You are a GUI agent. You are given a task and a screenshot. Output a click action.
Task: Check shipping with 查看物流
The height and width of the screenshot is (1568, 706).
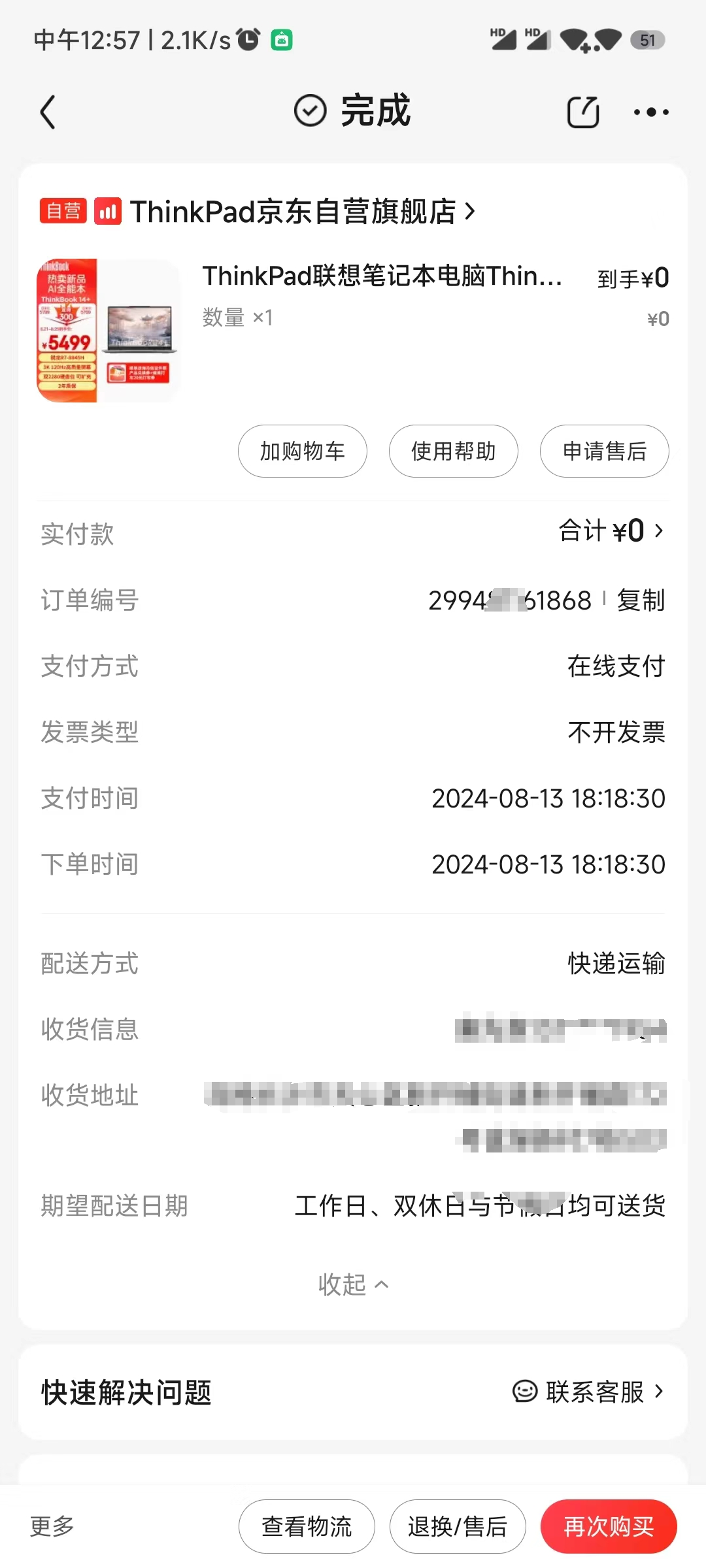[307, 1527]
